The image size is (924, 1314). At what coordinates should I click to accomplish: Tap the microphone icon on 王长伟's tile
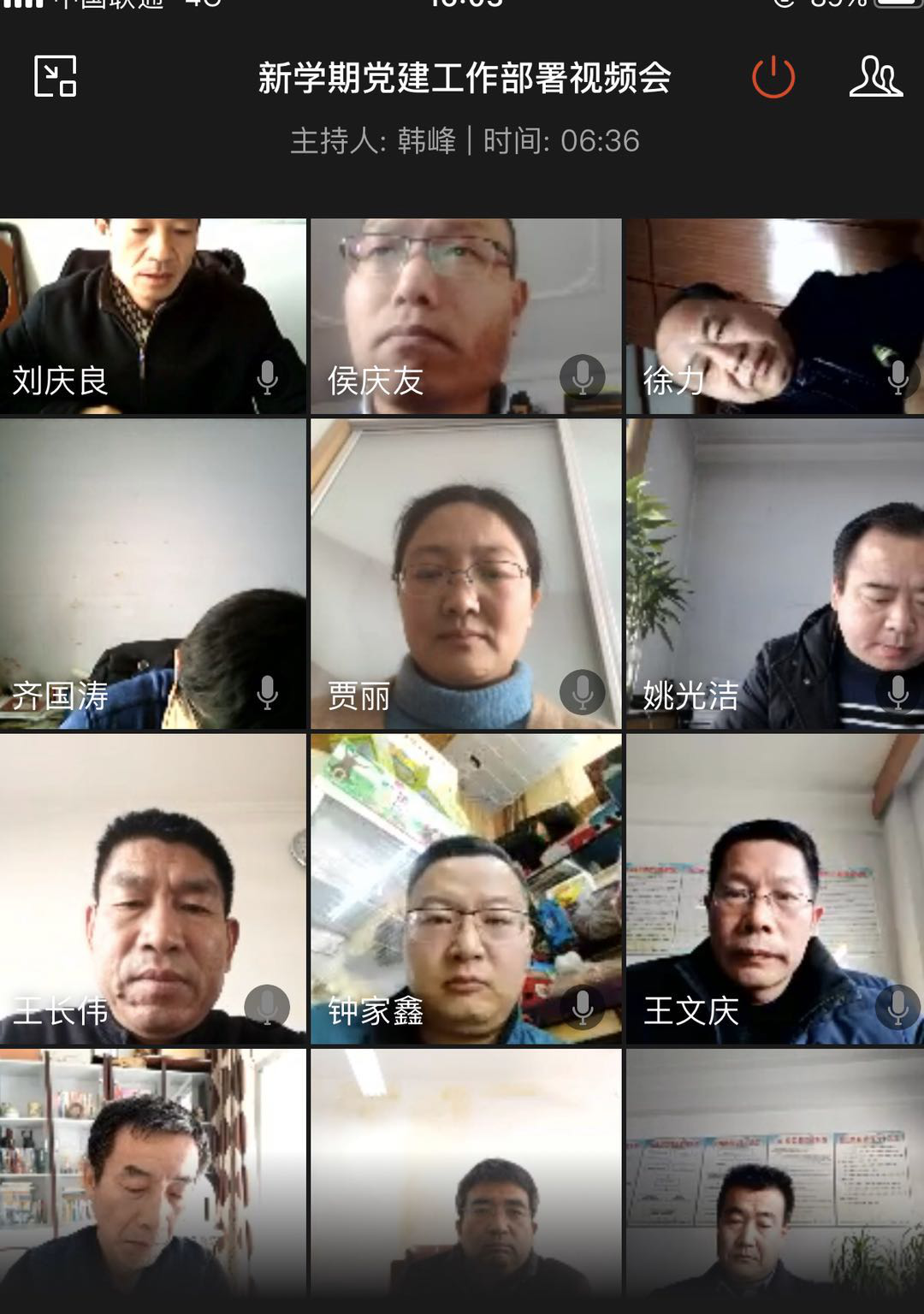267,1007
